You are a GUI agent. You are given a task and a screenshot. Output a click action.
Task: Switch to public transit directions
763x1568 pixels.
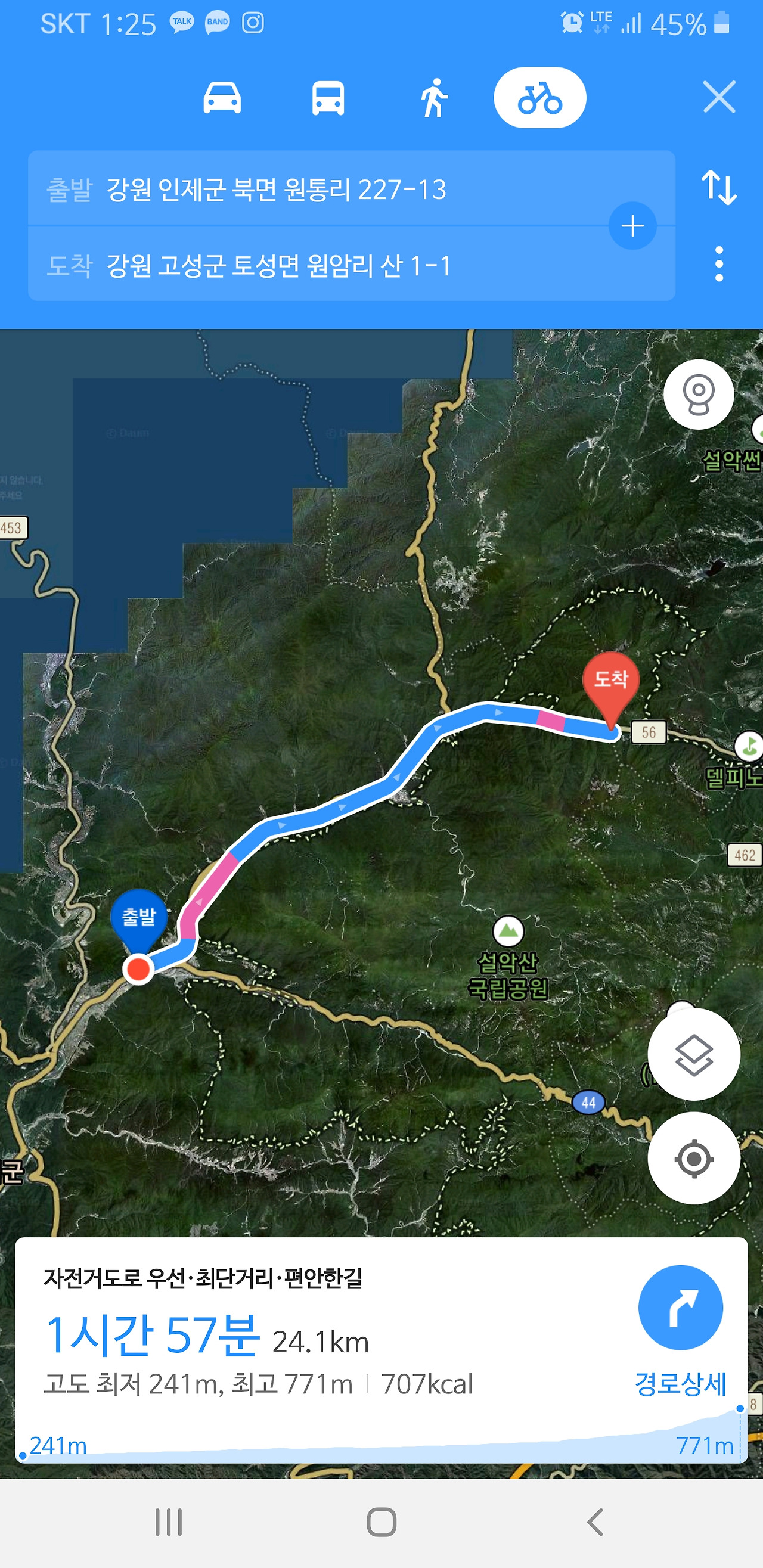coord(328,97)
